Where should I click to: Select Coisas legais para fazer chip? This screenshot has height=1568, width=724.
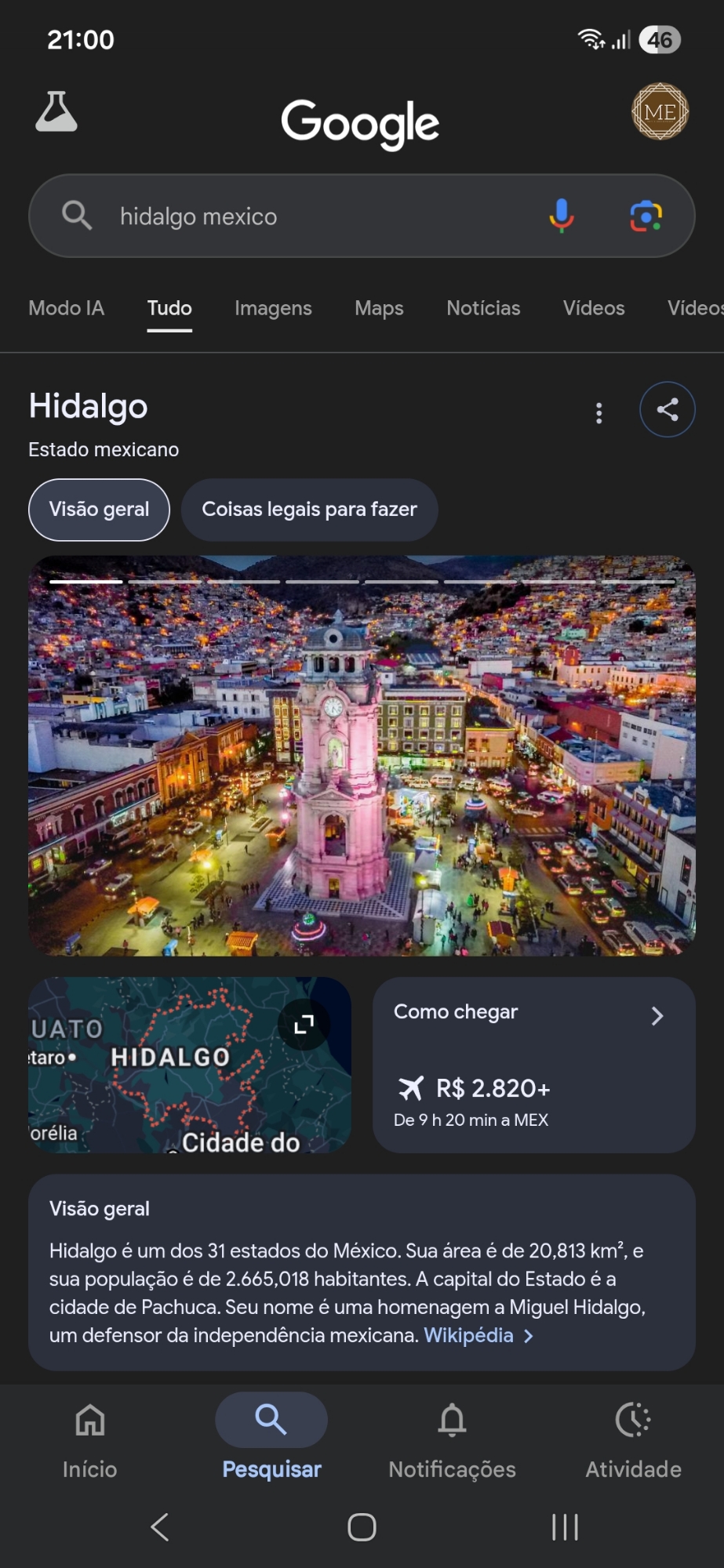pos(309,510)
